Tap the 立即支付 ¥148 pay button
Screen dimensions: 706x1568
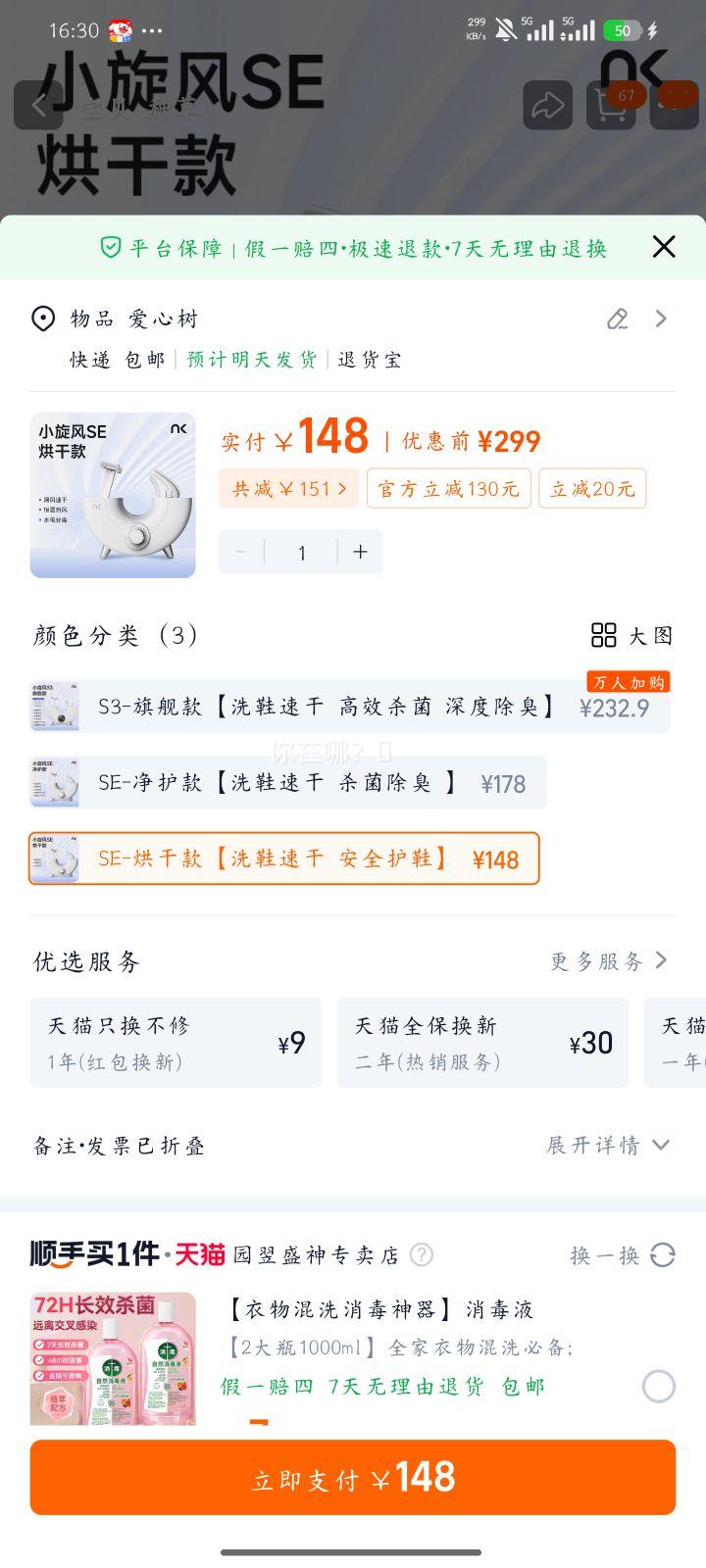tap(353, 1477)
